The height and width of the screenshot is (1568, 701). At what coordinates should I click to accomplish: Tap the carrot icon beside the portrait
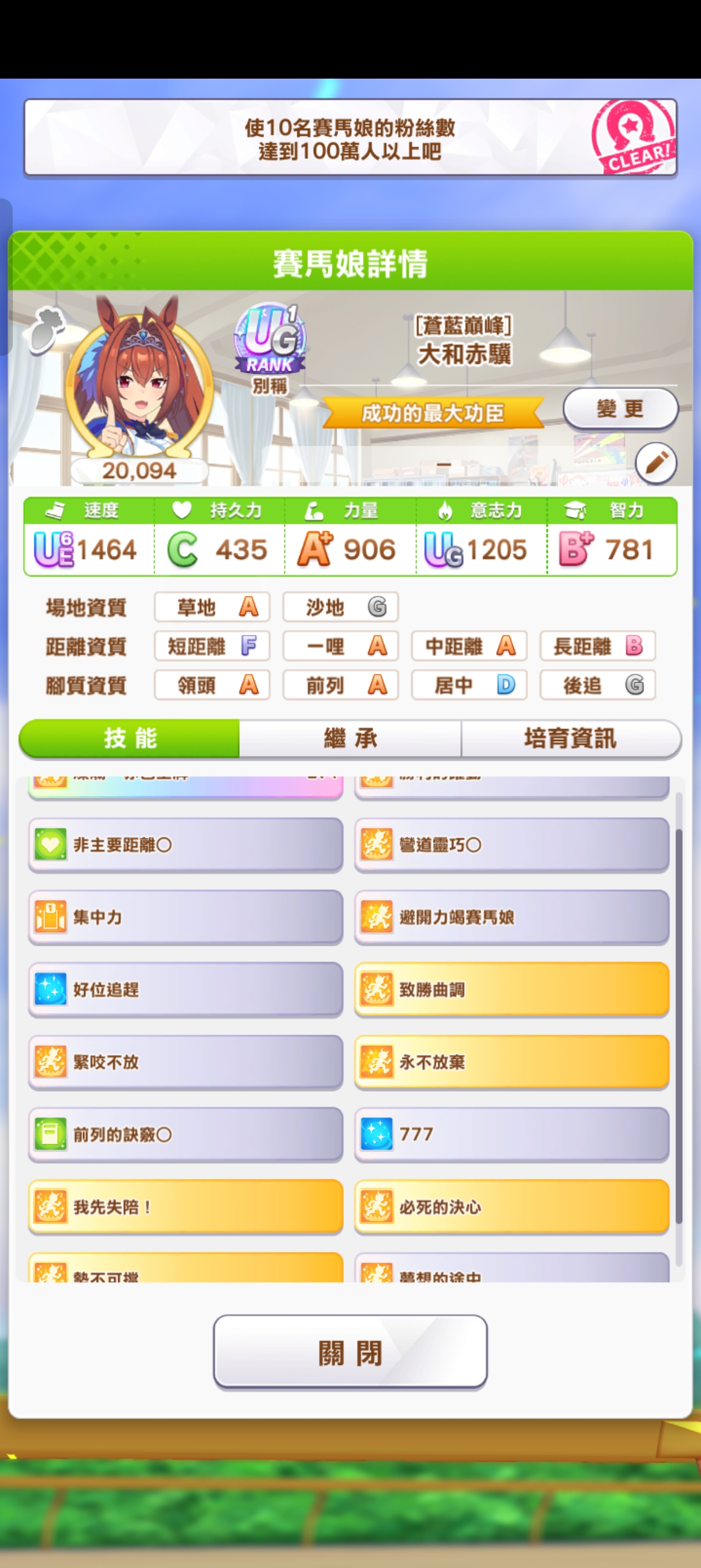[47, 330]
